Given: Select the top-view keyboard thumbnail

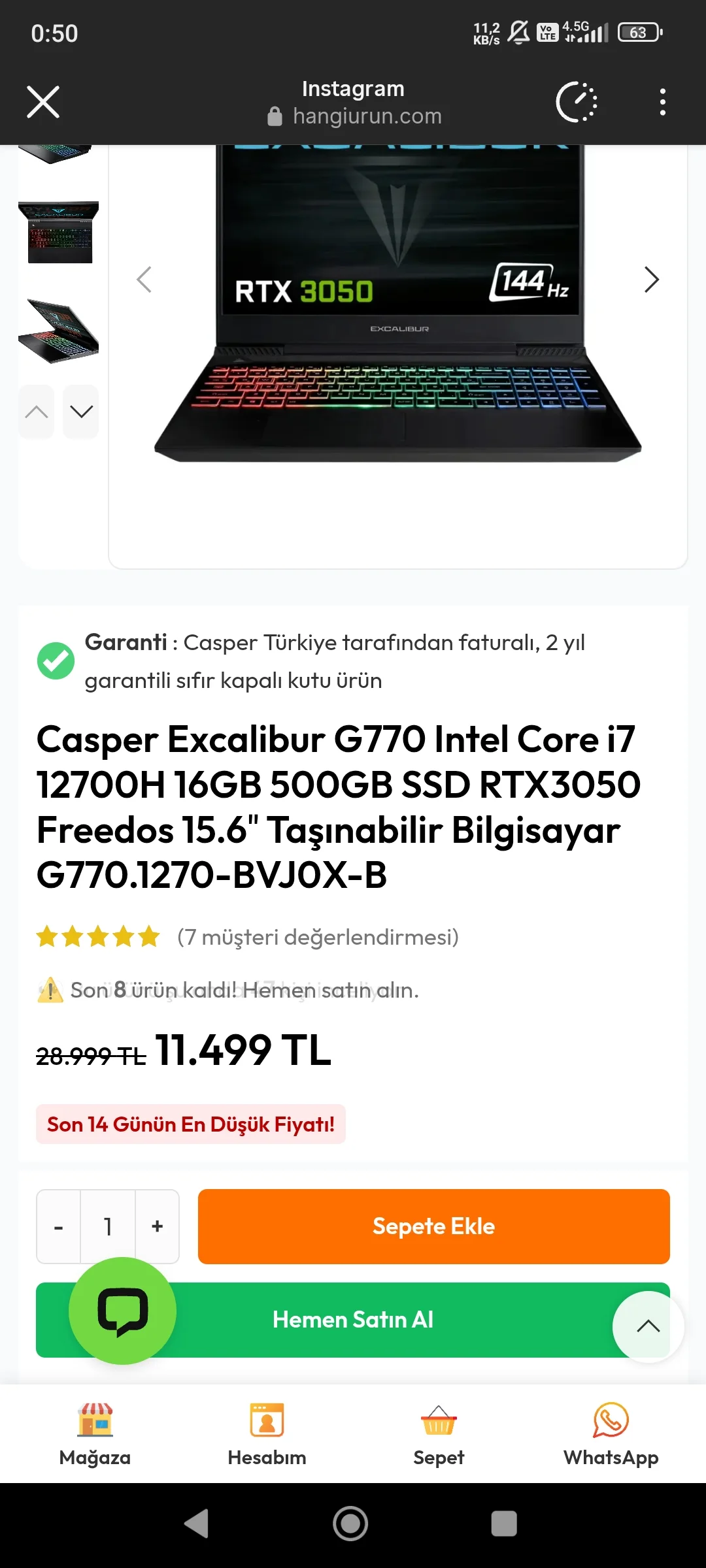Looking at the screenshot, I should click(x=58, y=233).
